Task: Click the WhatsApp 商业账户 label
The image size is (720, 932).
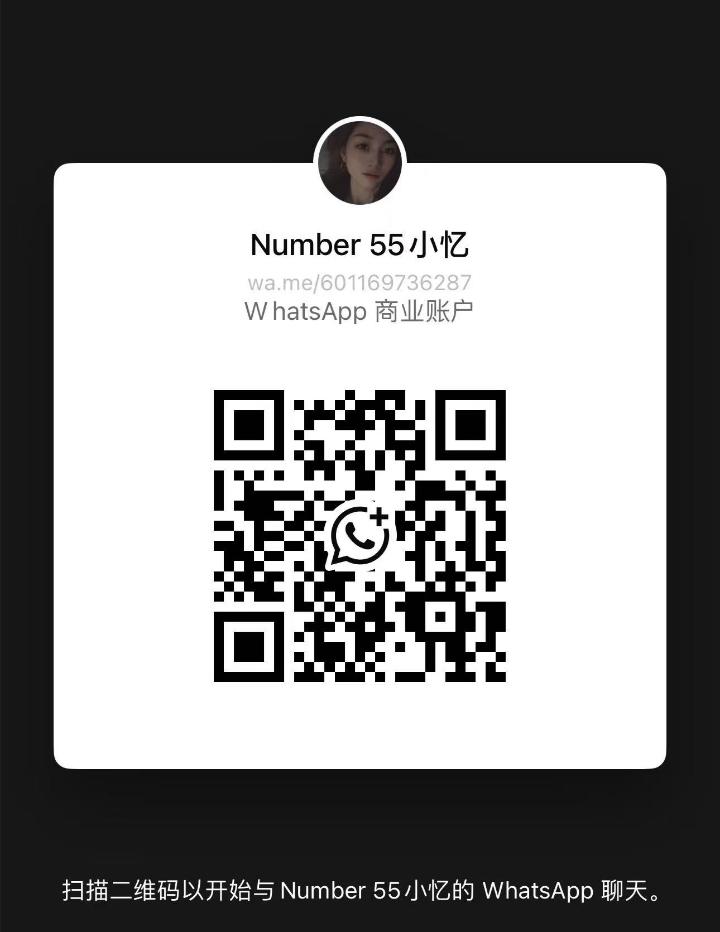Action: click(x=360, y=311)
